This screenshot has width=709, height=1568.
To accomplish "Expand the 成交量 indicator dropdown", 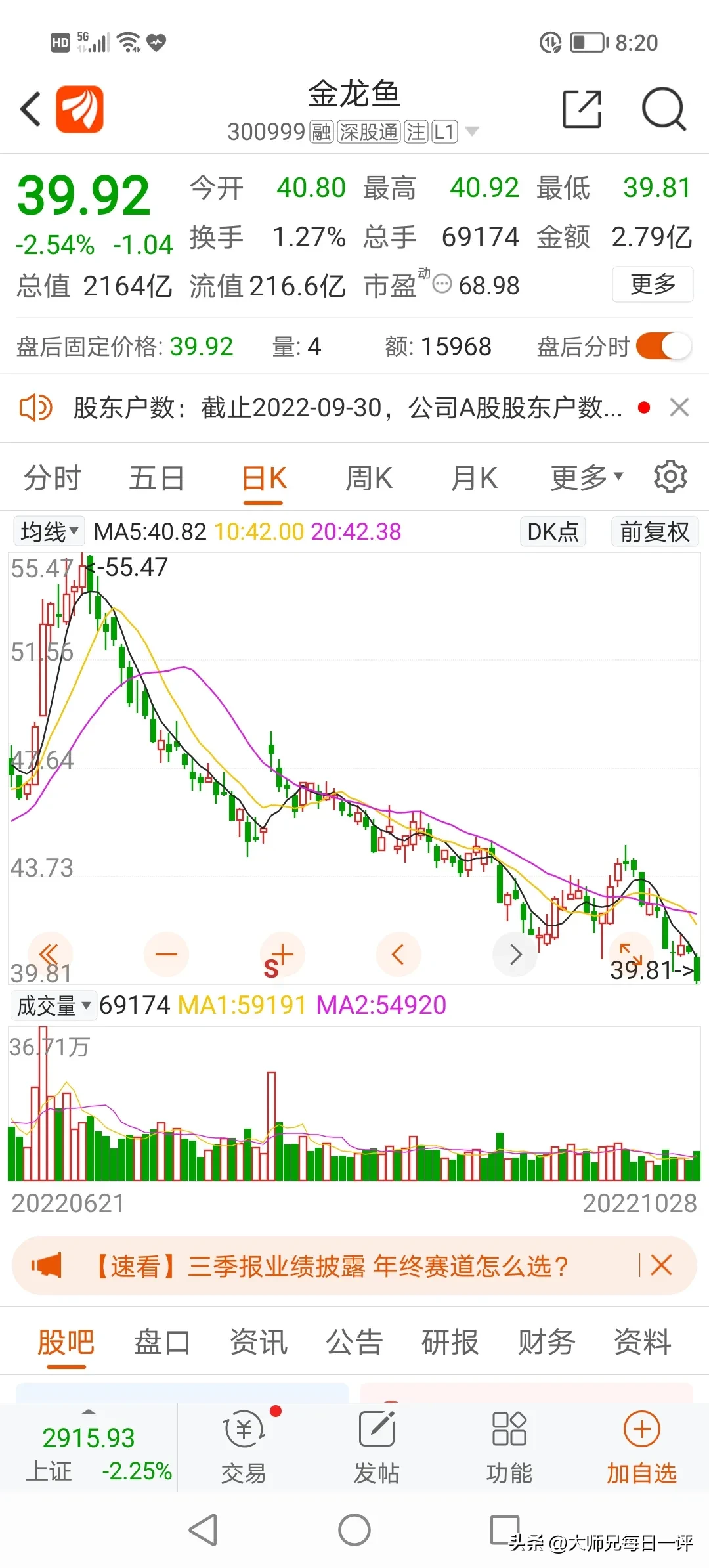I will point(53,1005).
